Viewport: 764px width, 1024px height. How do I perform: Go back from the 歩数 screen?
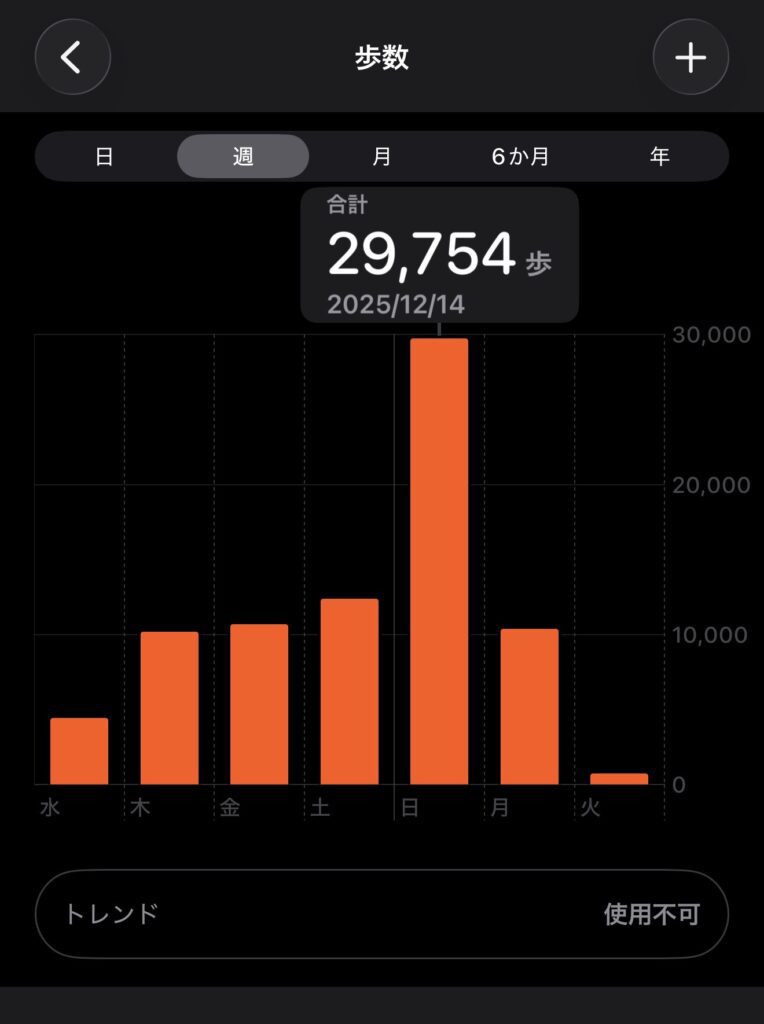pos(72,58)
